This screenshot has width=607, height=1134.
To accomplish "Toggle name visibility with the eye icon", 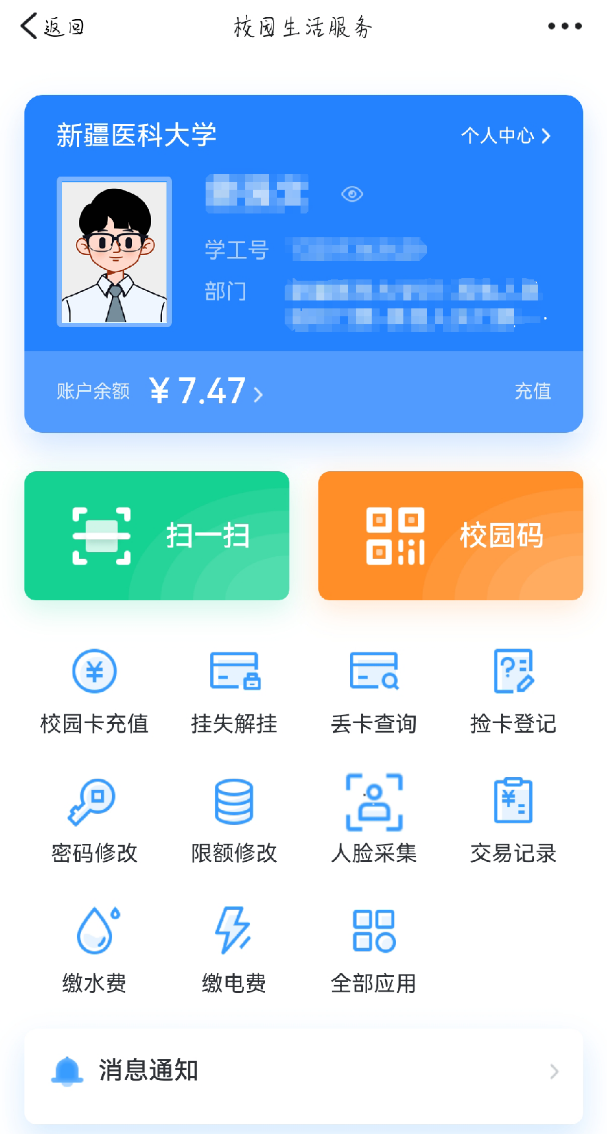I will coord(352,194).
